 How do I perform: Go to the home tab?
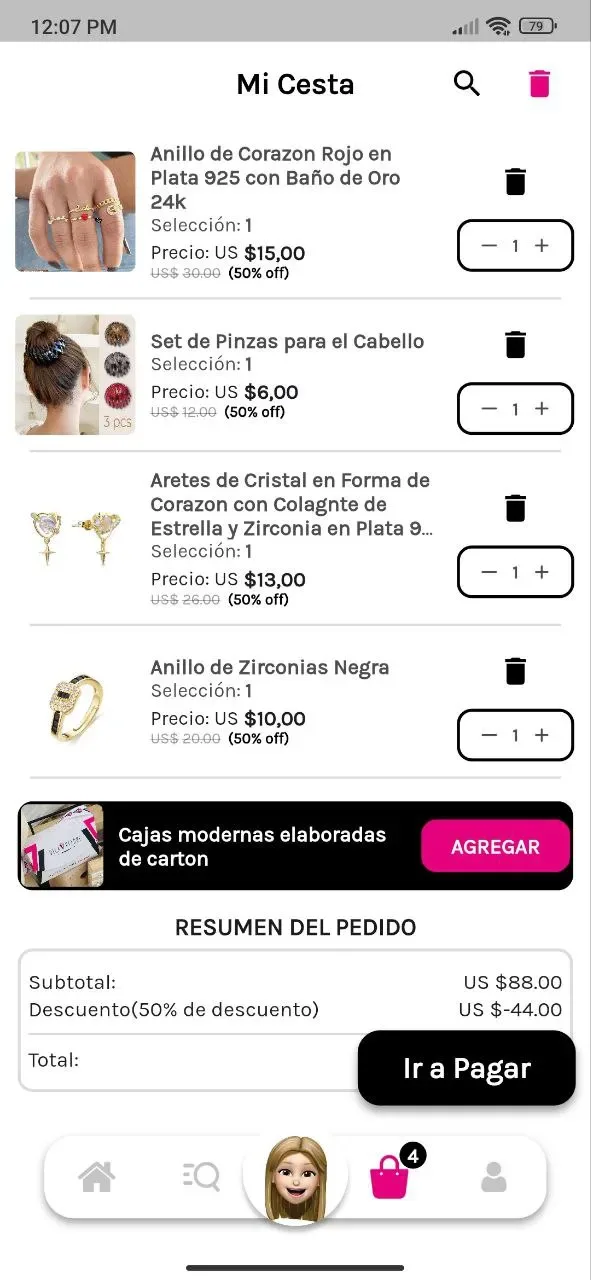tap(97, 1177)
